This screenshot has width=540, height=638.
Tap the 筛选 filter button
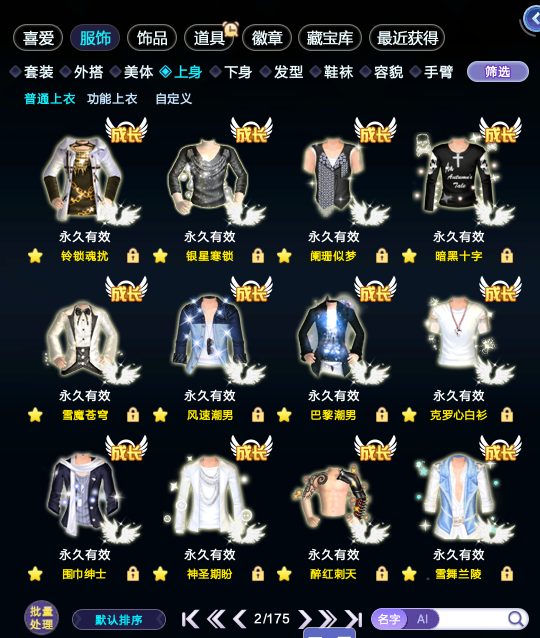click(498, 72)
